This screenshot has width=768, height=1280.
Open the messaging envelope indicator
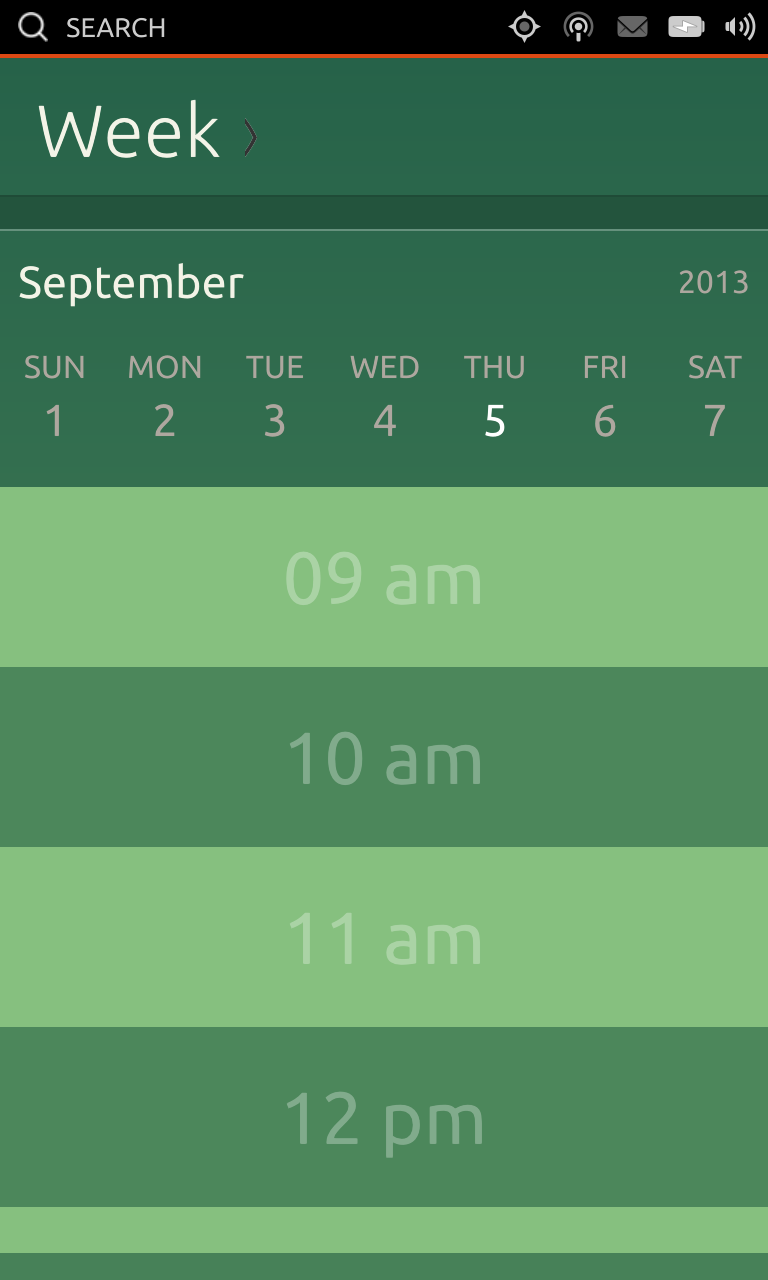(632, 27)
